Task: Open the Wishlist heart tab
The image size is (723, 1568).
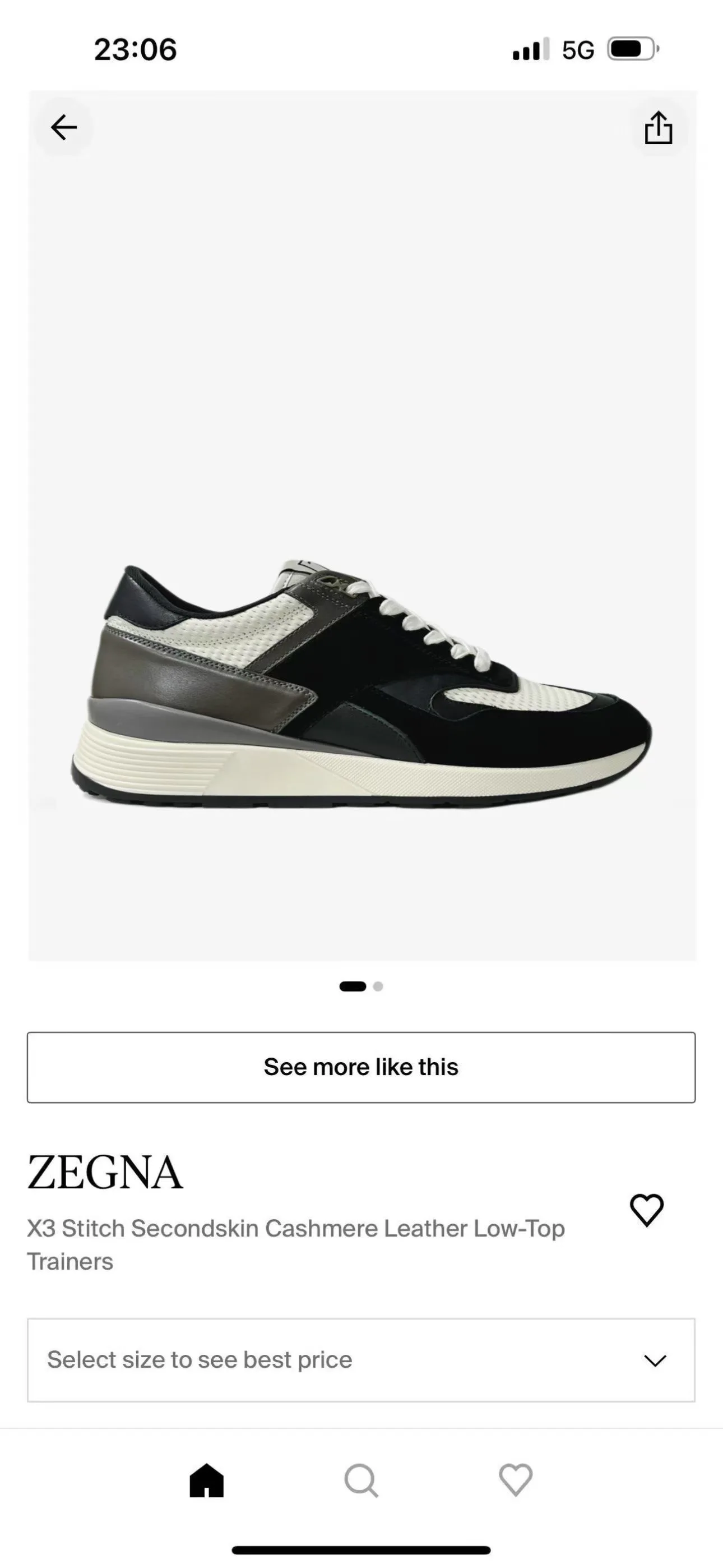Action: [x=516, y=1480]
